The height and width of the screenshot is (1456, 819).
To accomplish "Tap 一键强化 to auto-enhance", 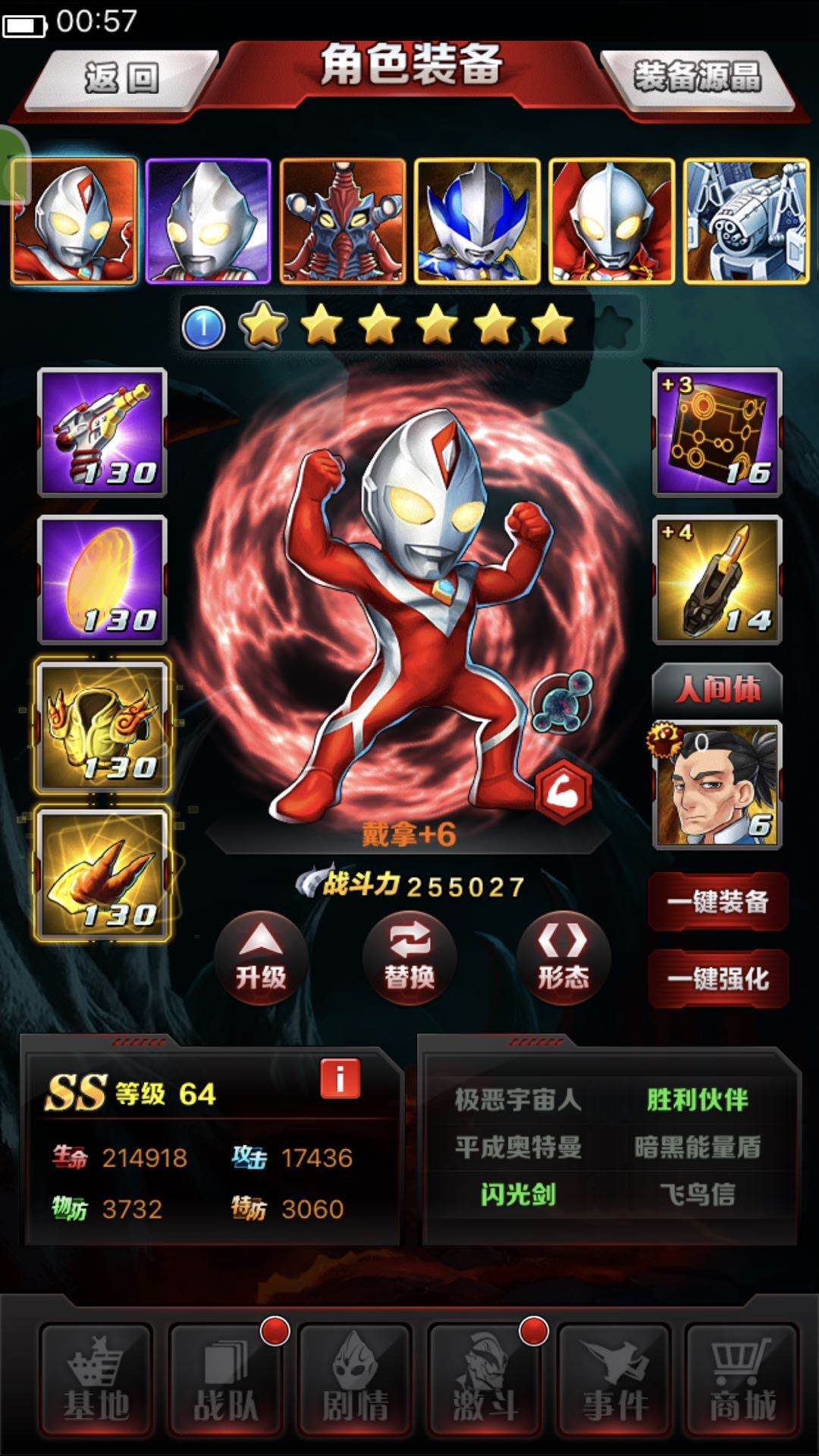I will (x=717, y=978).
